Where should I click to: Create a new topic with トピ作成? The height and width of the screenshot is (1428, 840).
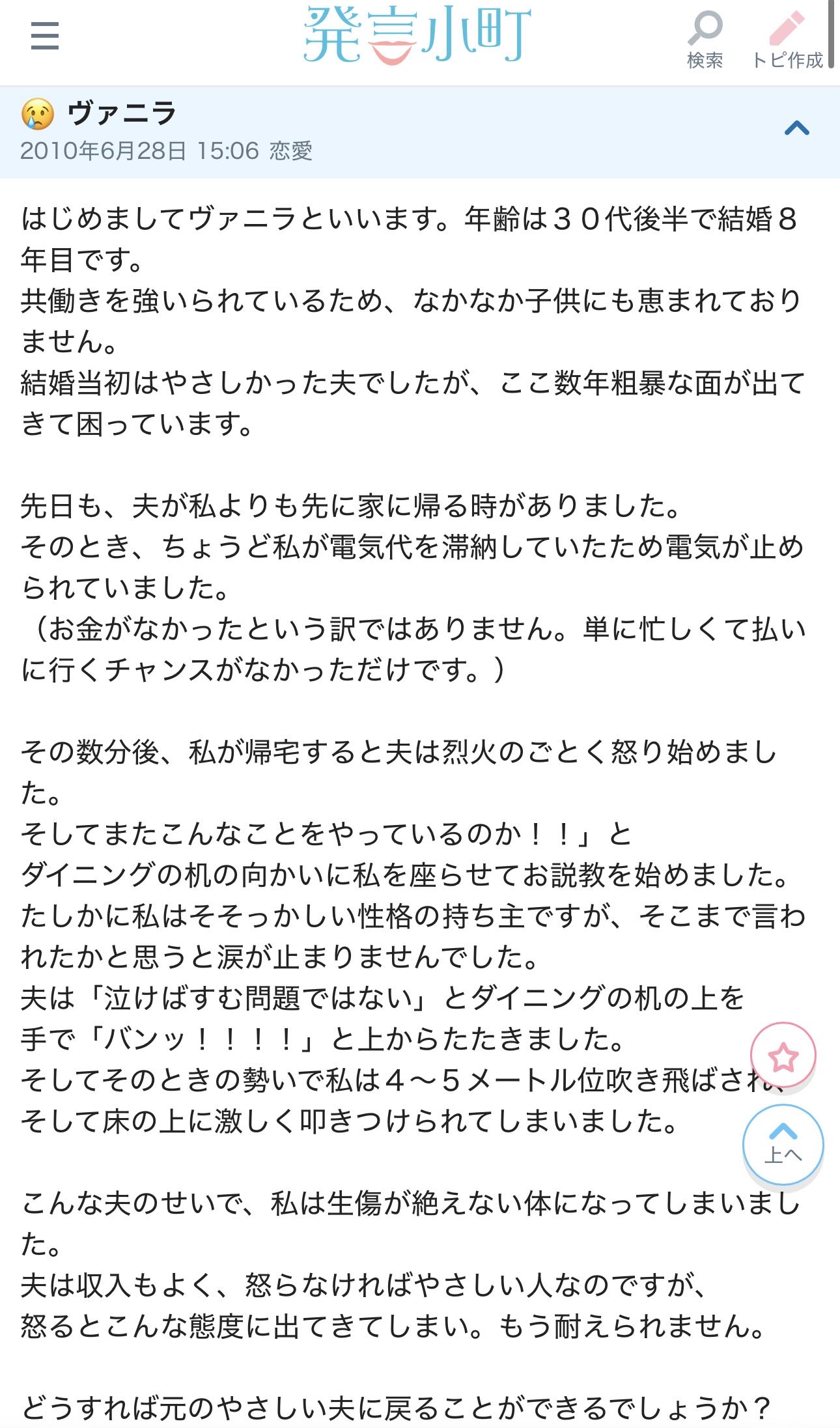(x=787, y=39)
